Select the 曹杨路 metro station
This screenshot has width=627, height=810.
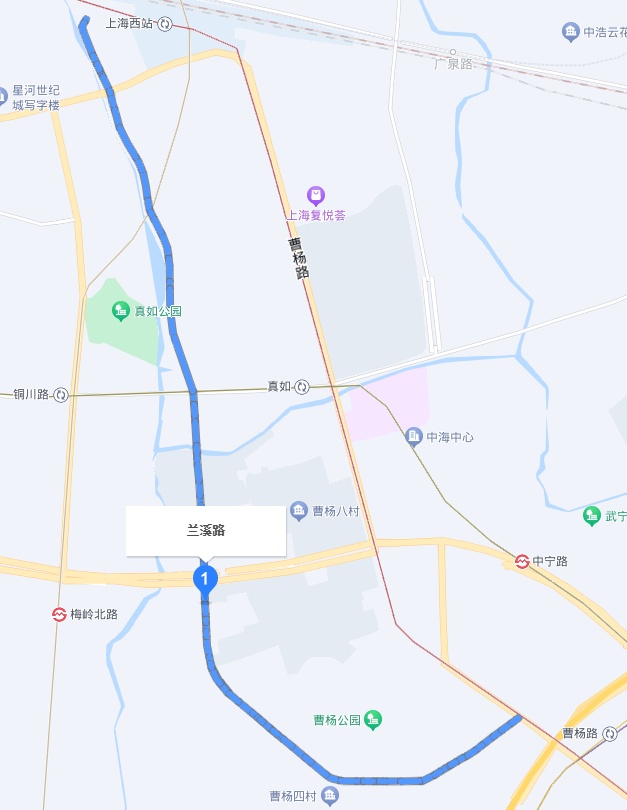(608, 733)
